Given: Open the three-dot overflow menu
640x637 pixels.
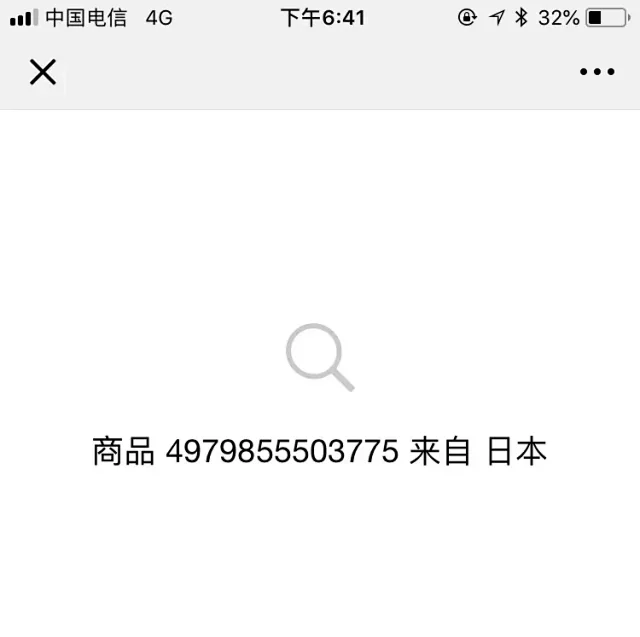Looking at the screenshot, I should click(x=597, y=72).
